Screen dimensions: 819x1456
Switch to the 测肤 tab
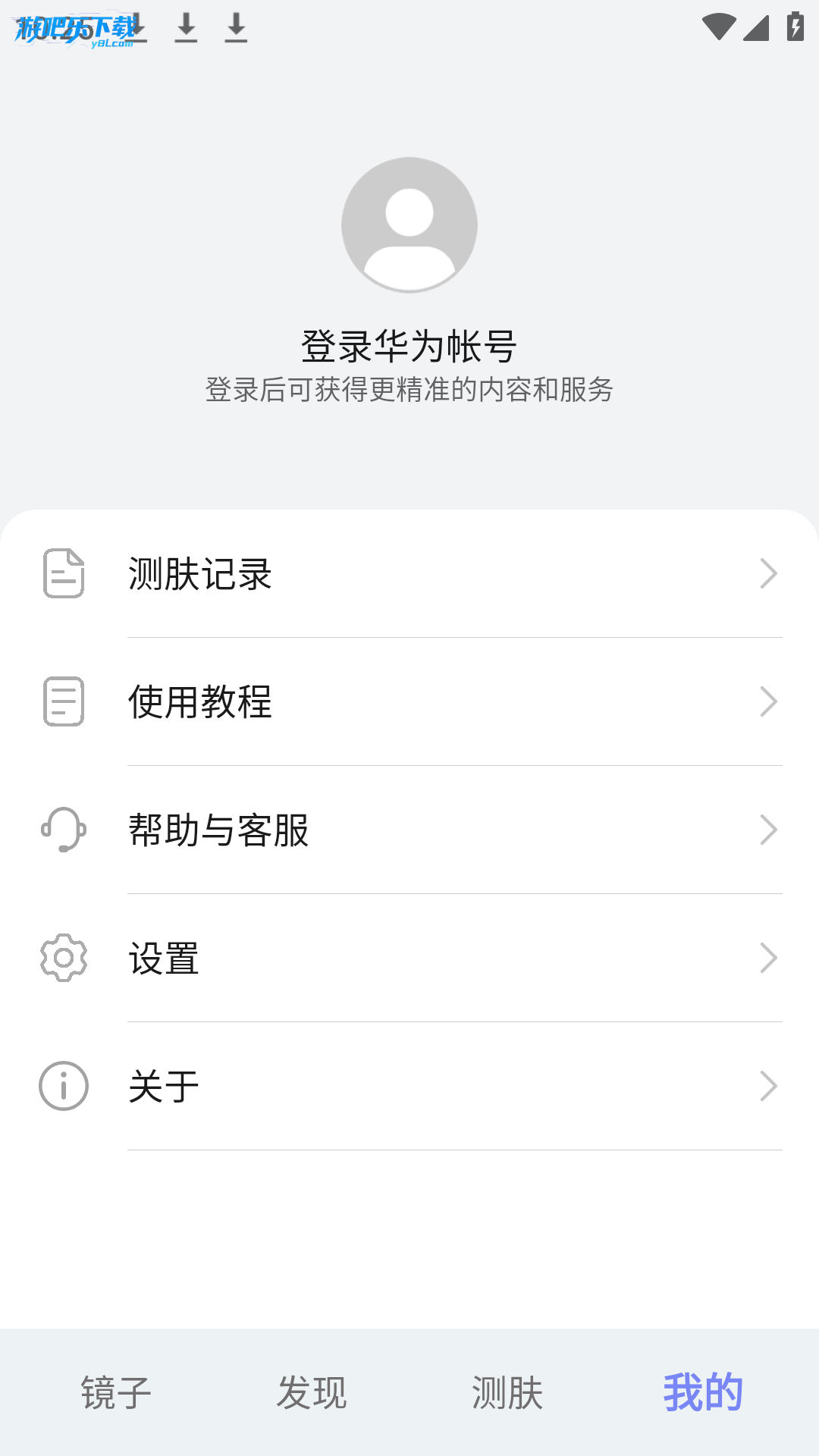[x=507, y=1392]
